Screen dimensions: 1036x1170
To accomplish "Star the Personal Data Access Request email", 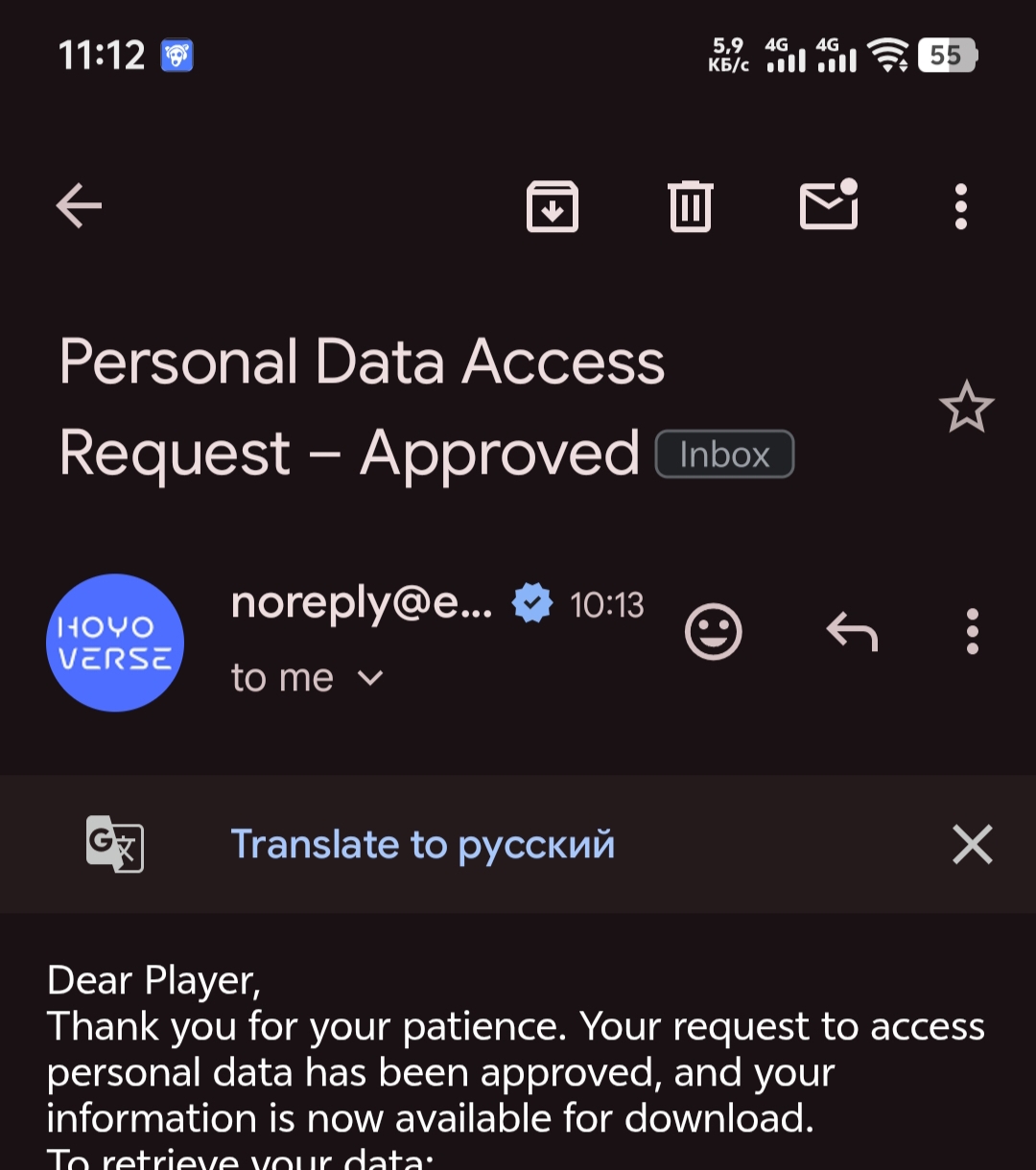I will (966, 408).
